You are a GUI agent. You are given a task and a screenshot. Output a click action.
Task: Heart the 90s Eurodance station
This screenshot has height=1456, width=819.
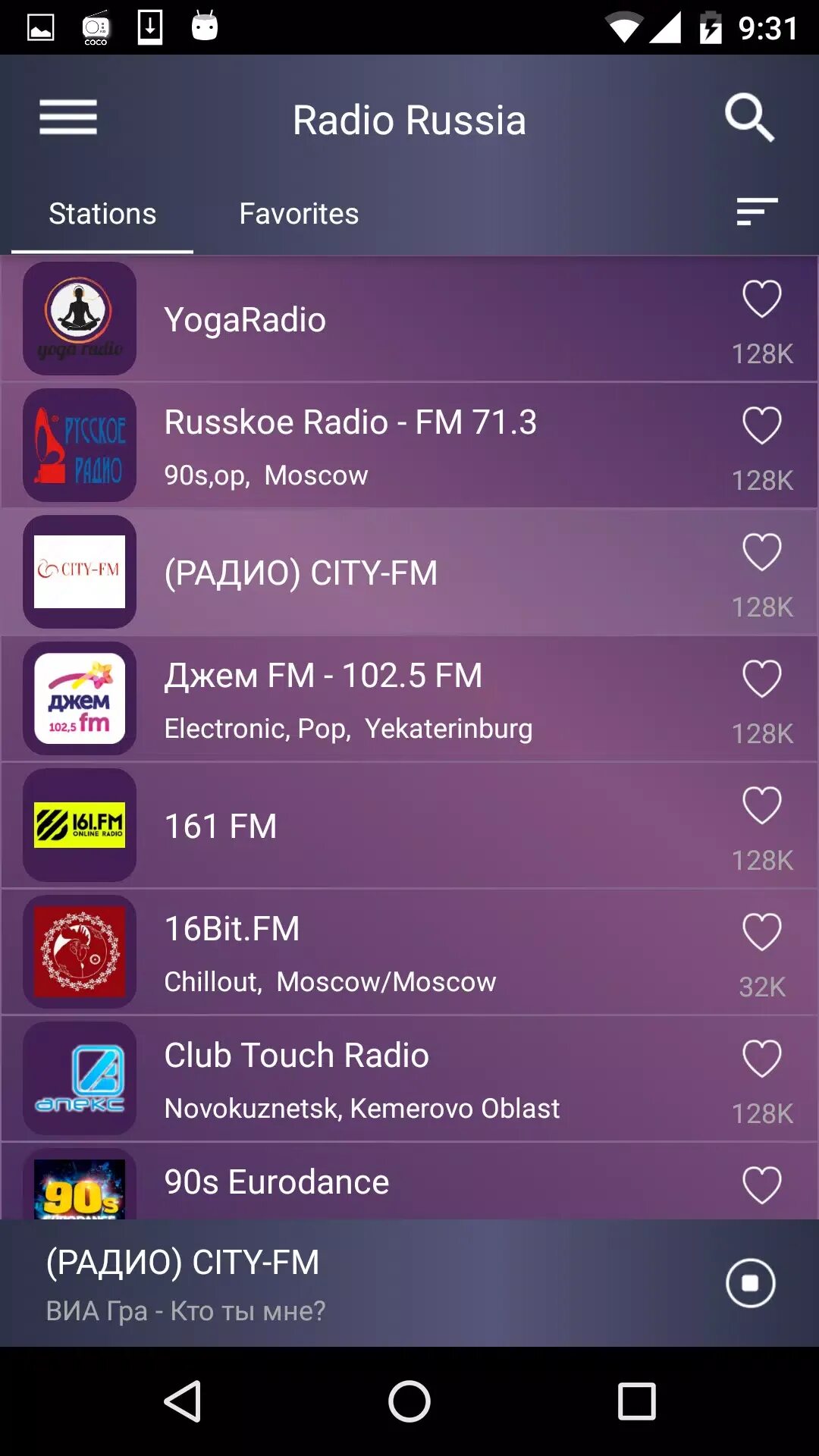point(762,1183)
